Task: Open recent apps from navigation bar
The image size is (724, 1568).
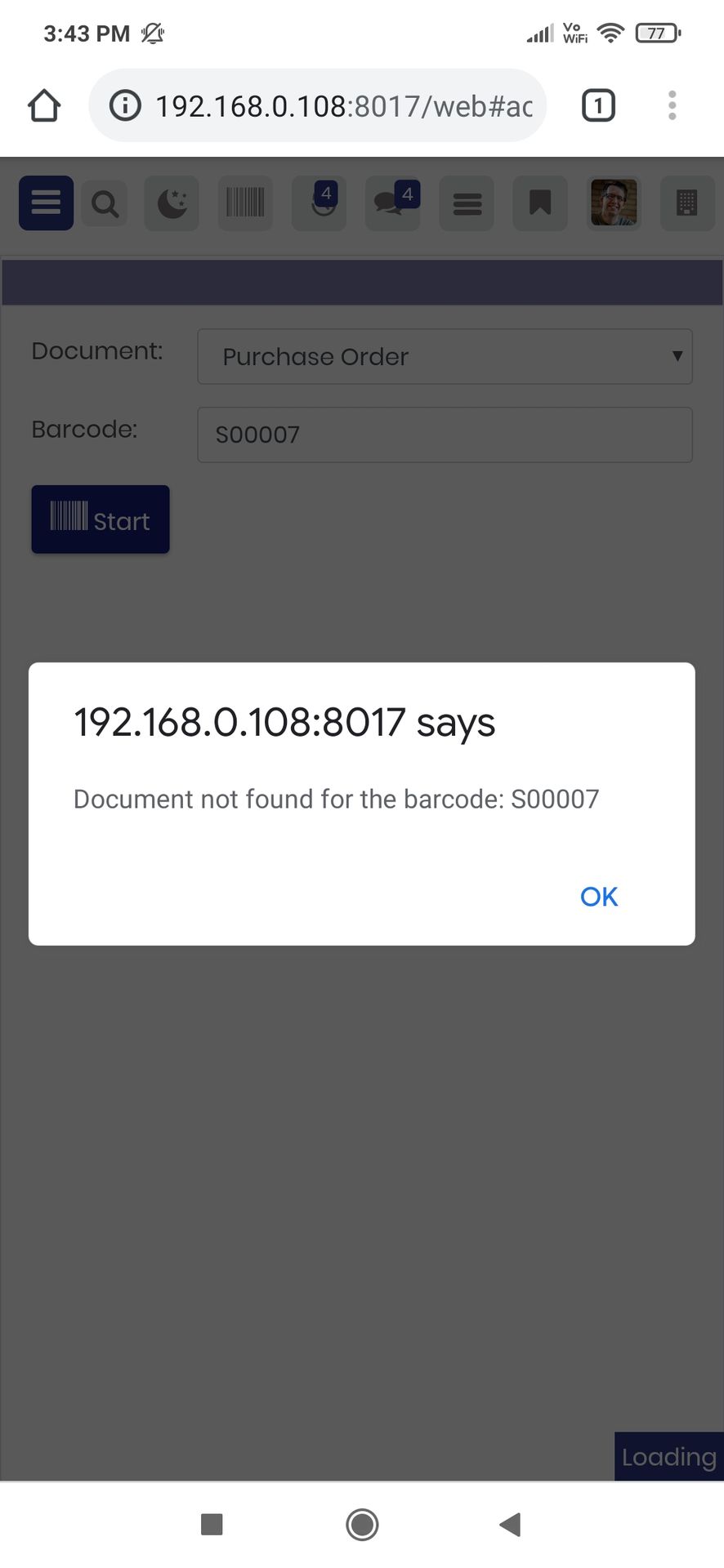Action: point(212,1524)
